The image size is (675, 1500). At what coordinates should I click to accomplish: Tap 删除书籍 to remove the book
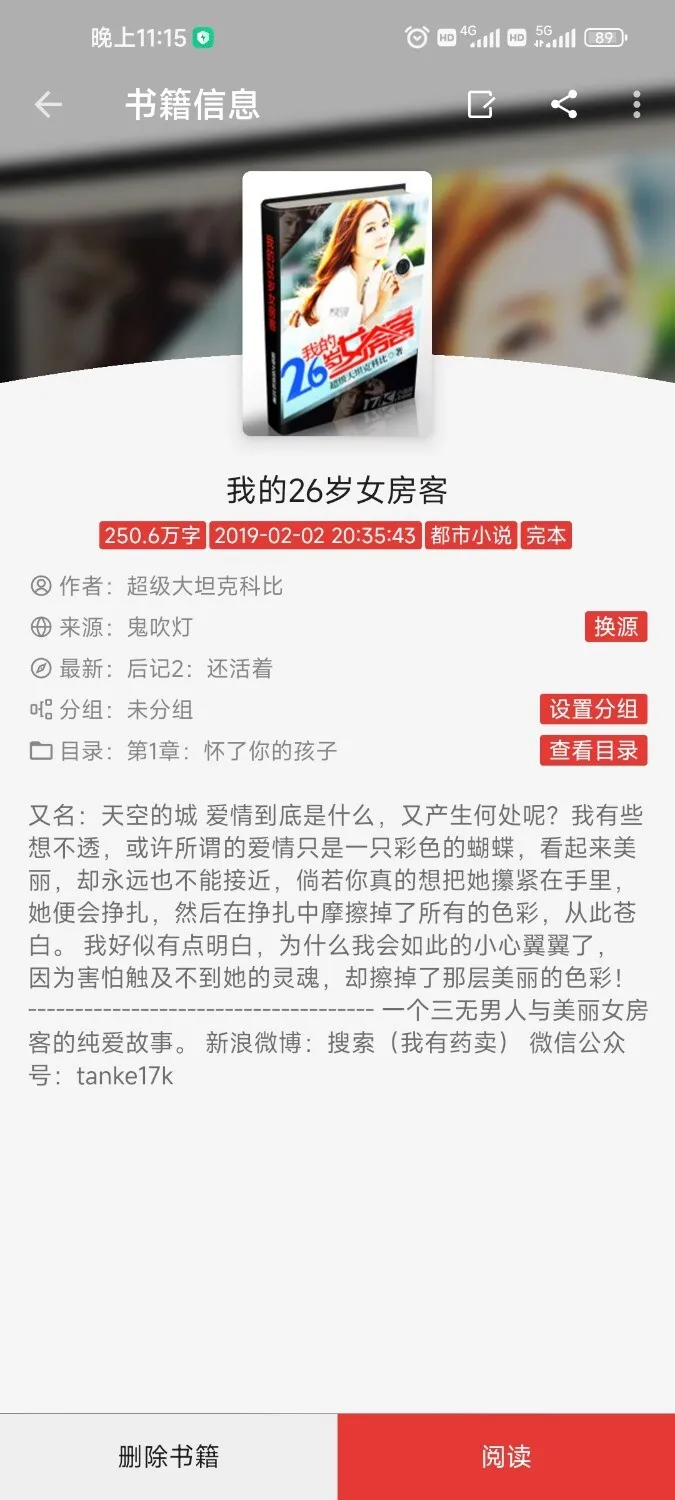(168, 1456)
